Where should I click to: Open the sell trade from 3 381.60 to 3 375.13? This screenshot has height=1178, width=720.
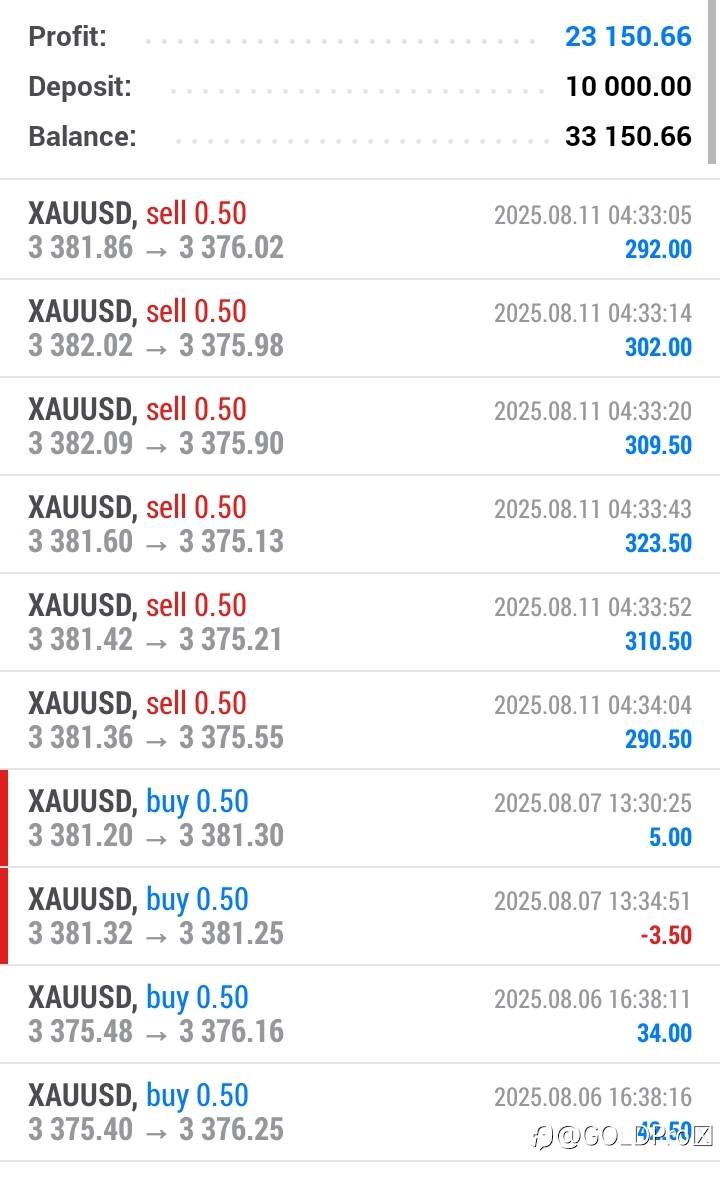coord(360,524)
